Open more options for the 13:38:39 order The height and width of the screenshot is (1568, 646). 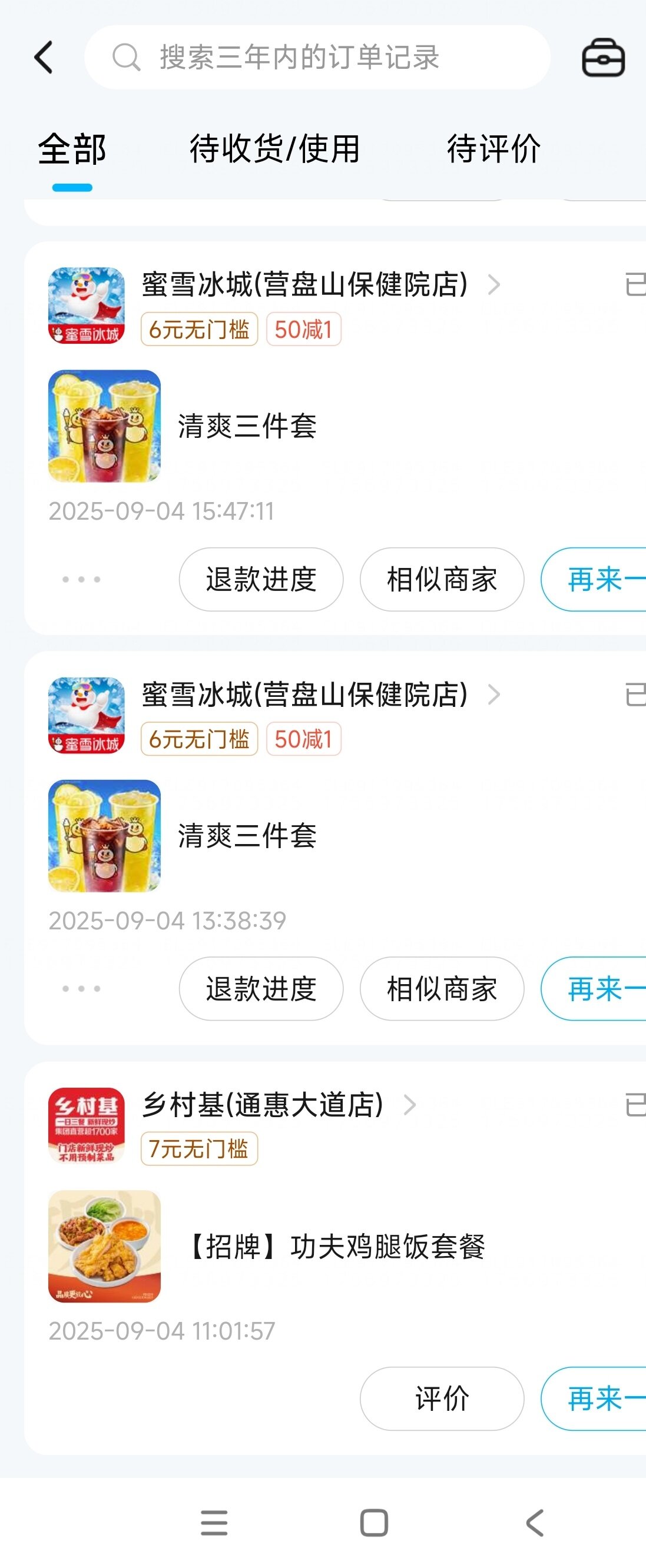coord(81,988)
